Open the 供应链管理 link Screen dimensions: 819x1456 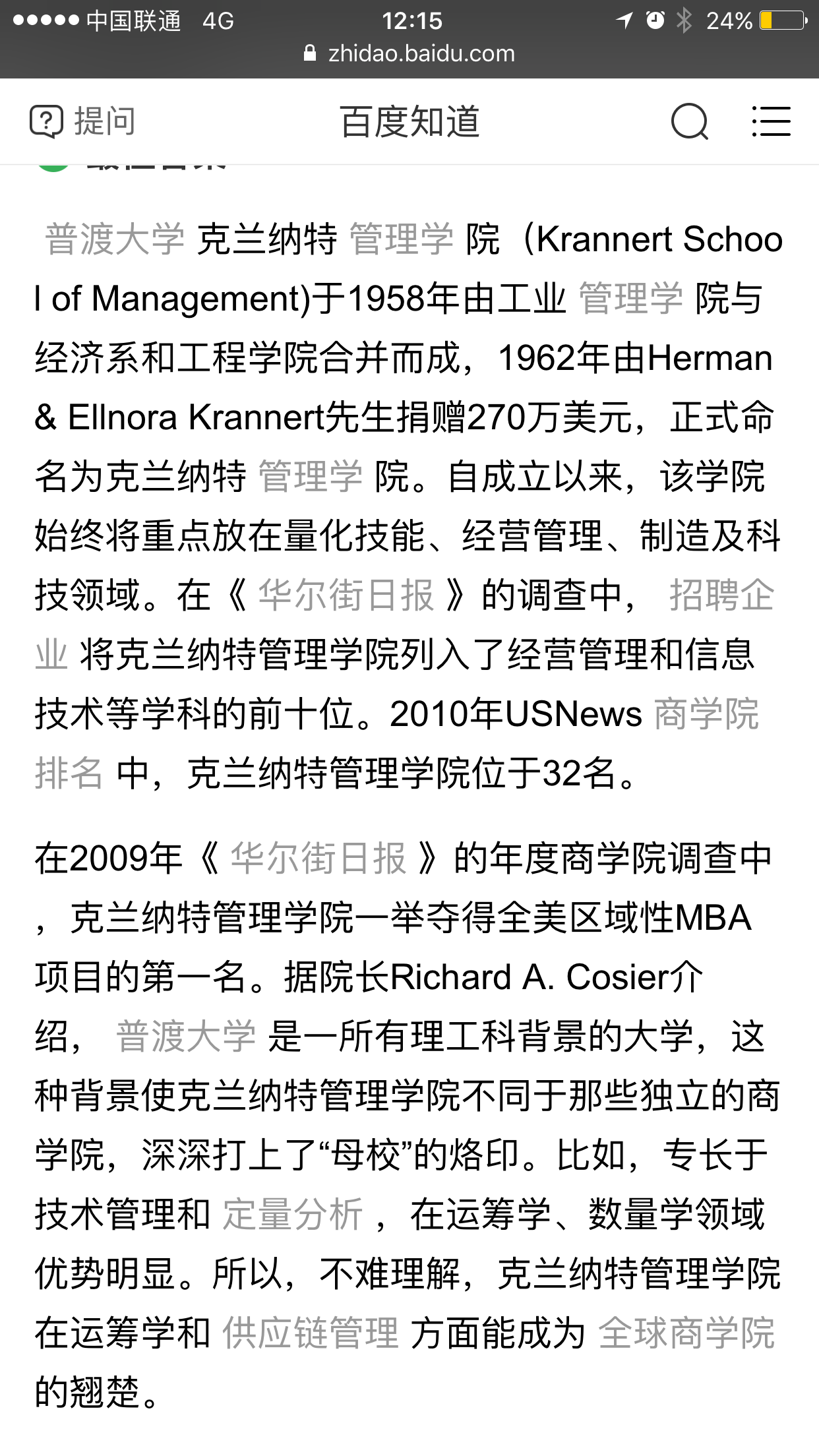pyautogui.click(x=311, y=1333)
